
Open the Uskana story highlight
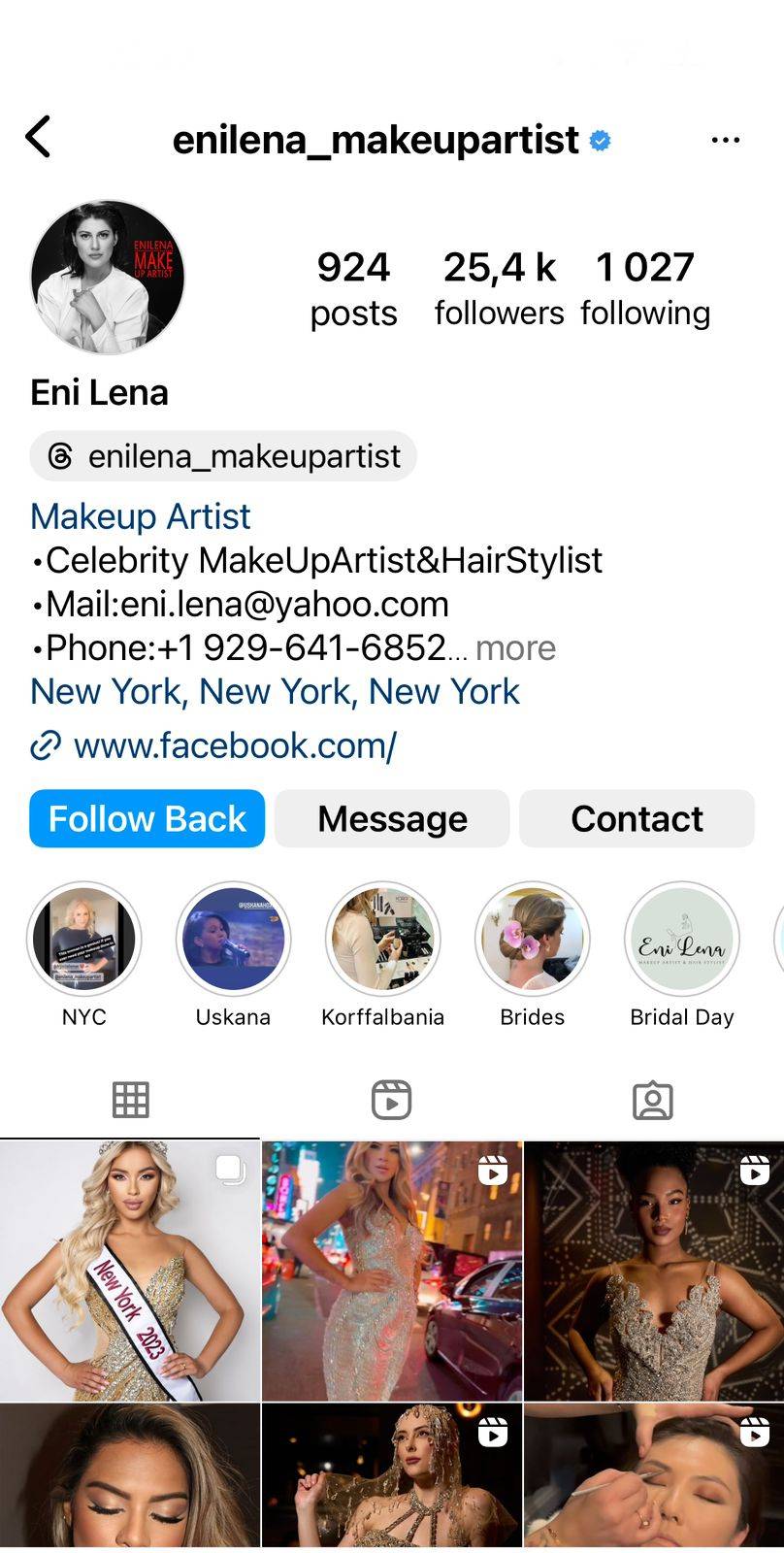click(233, 940)
